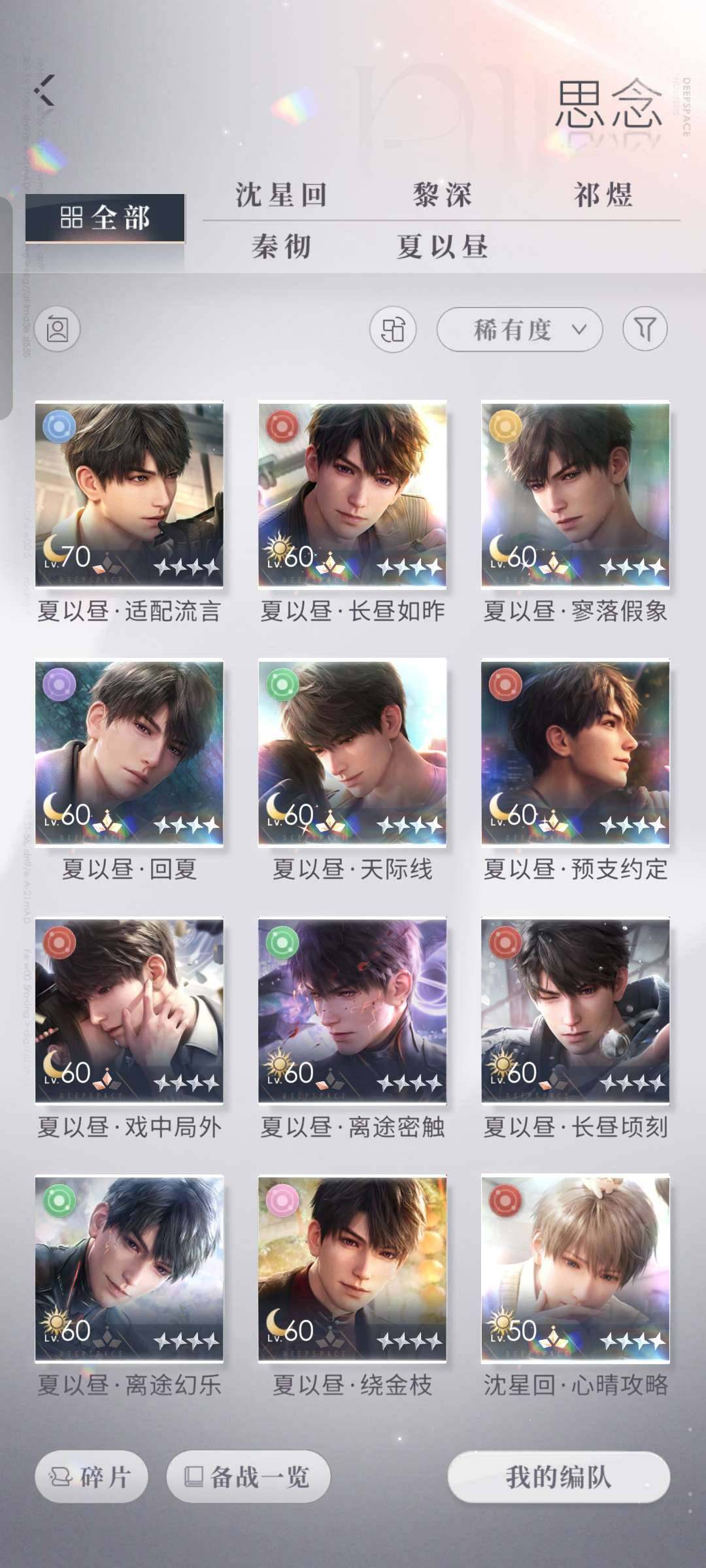Open the filter funnel icon
Image resolution: width=706 pixels, height=1568 pixels.
point(645,329)
